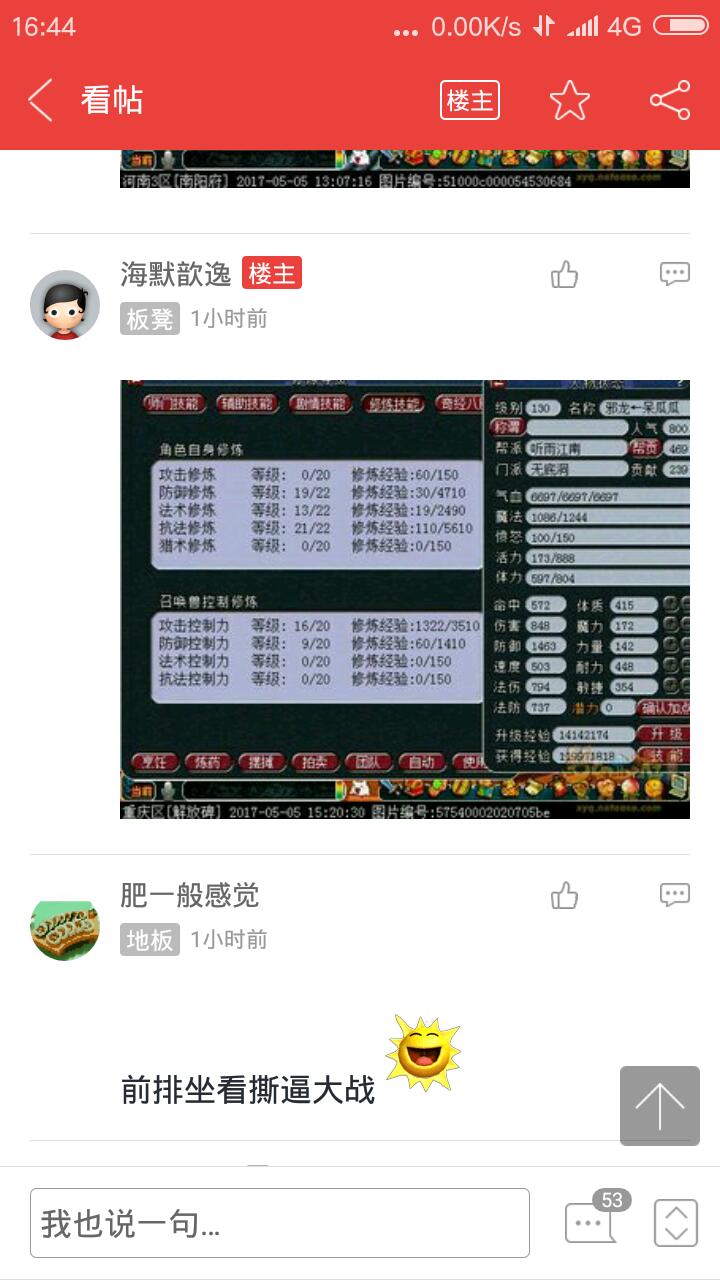View 肥一般感觉's avatar profile
The height and width of the screenshot is (1280, 720).
[65, 926]
